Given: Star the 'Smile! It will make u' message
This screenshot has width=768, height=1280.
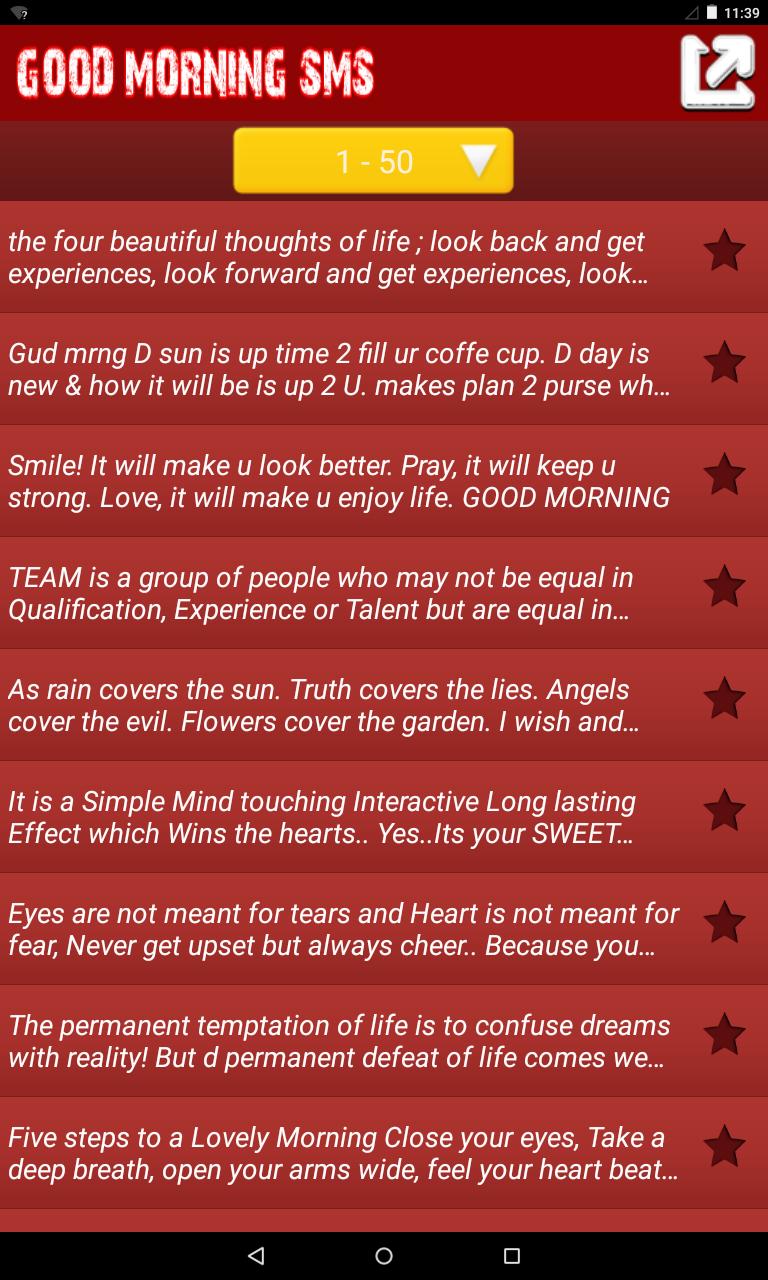Looking at the screenshot, I should pyautogui.click(x=724, y=474).
